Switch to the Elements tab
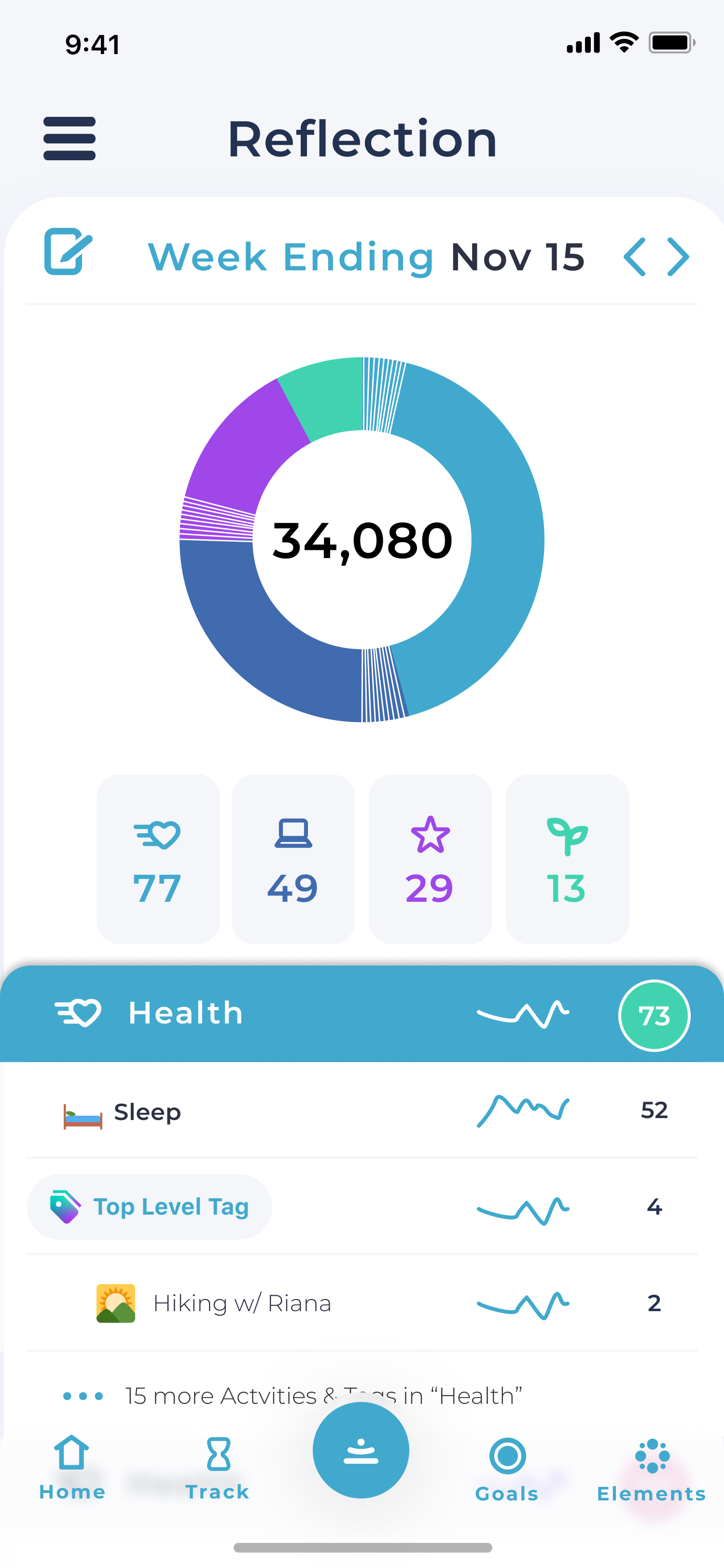The height and width of the screenshot is (1568, 724). [x=652, y=1468]
